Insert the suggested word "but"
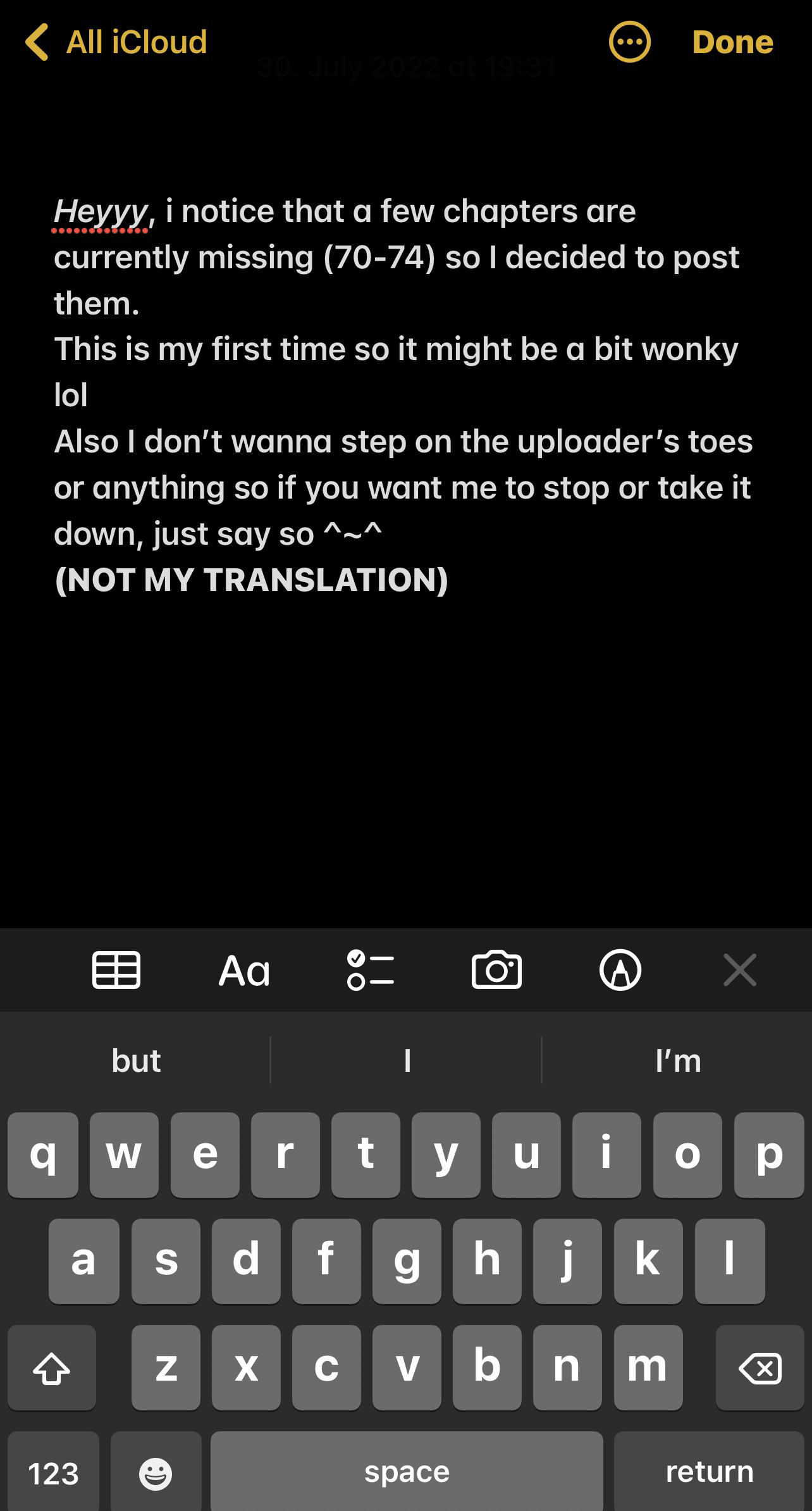Image resolution: width=812 pixels, height=1511 pixels. click(136, 1060)
